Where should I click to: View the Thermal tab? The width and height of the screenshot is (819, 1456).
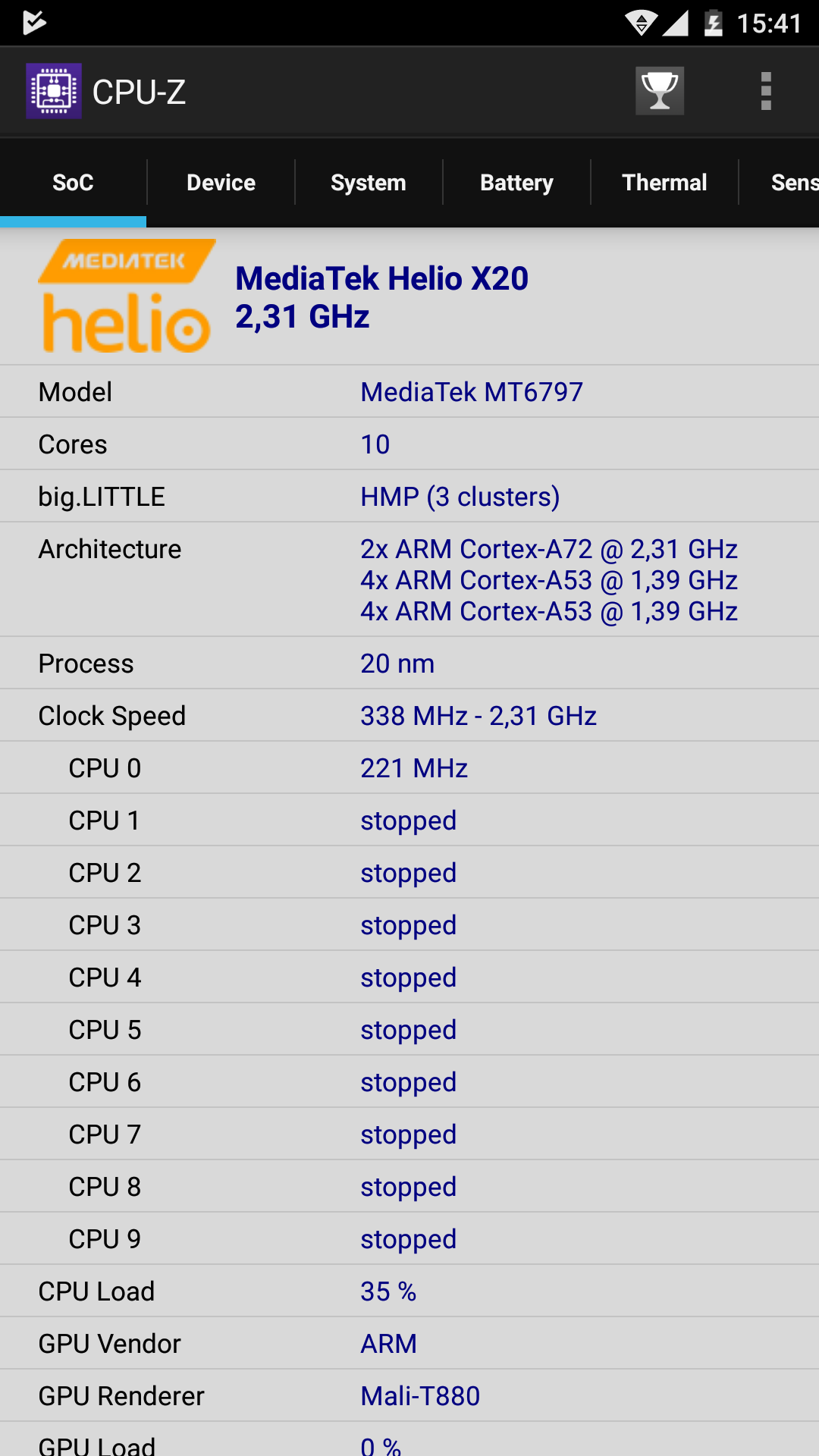tap(664, 183)
